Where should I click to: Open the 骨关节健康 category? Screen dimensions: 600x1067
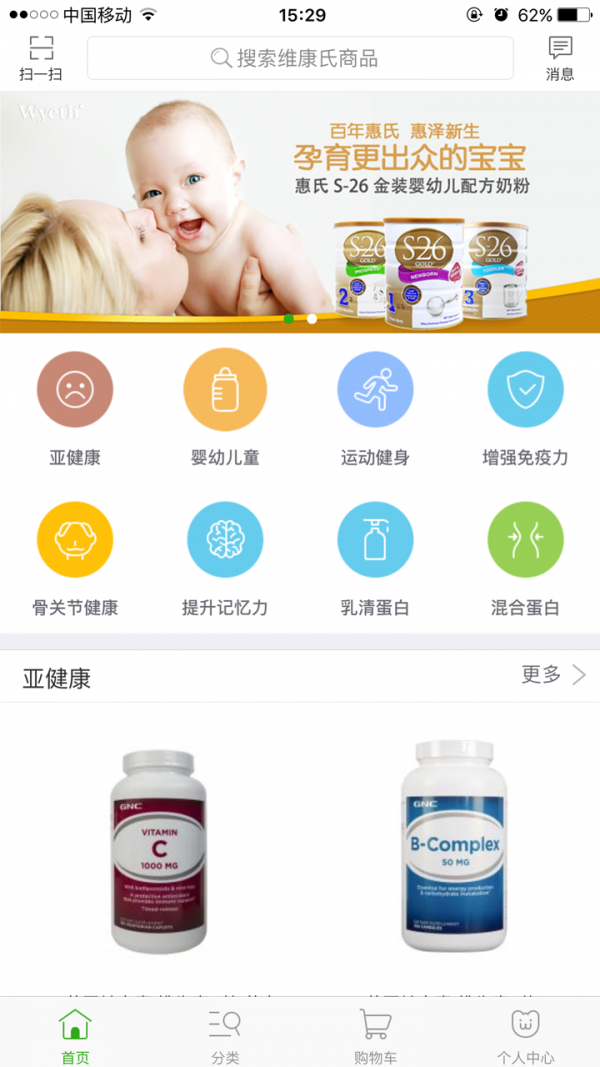click(x=75, y=540)
